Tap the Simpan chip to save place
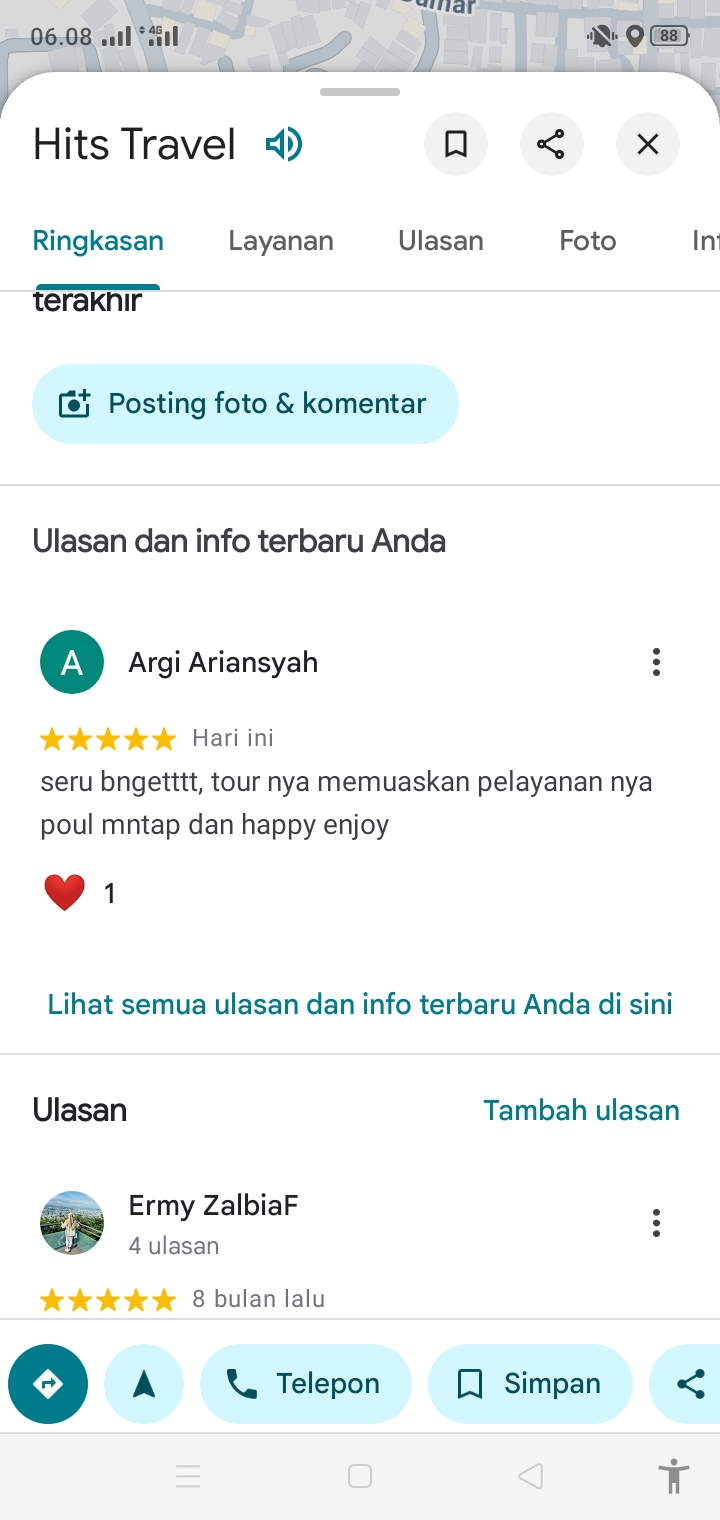This screenshot has height=1520, width=720. coord(530,1384)
